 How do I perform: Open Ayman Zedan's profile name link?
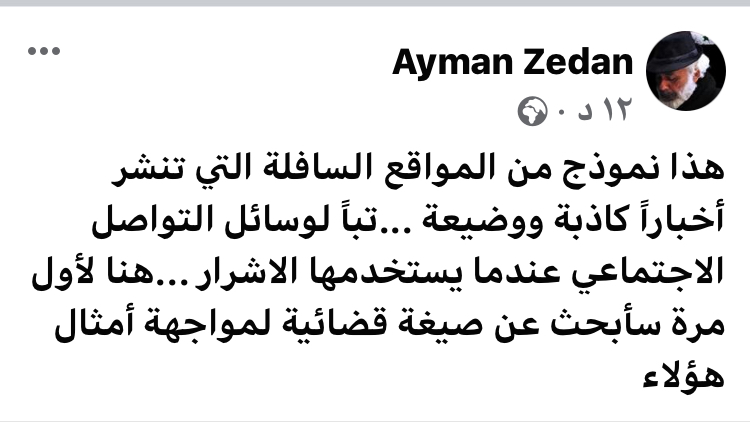[x=512, y=63]
